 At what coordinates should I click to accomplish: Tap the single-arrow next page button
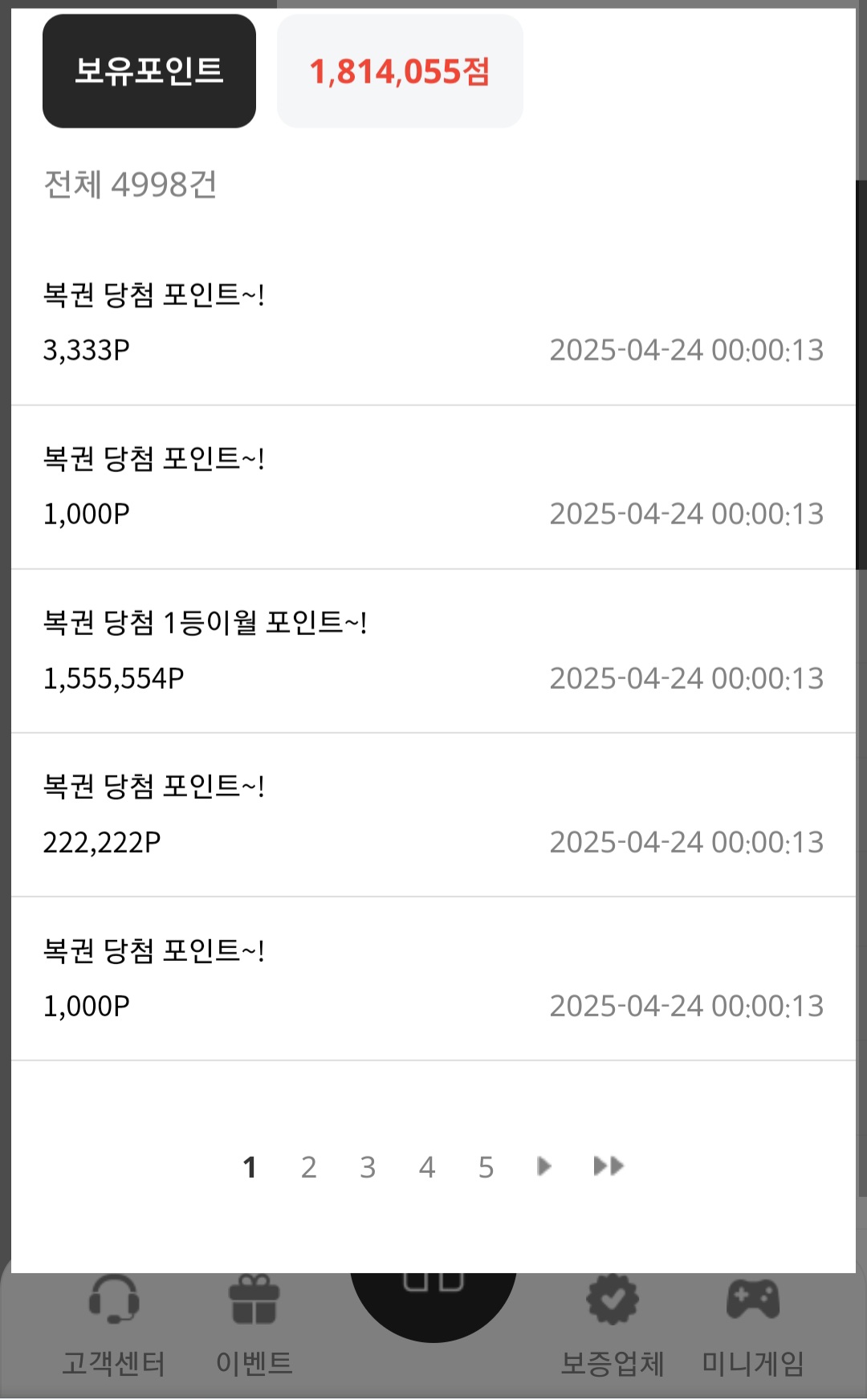(x=544, y=1166)
